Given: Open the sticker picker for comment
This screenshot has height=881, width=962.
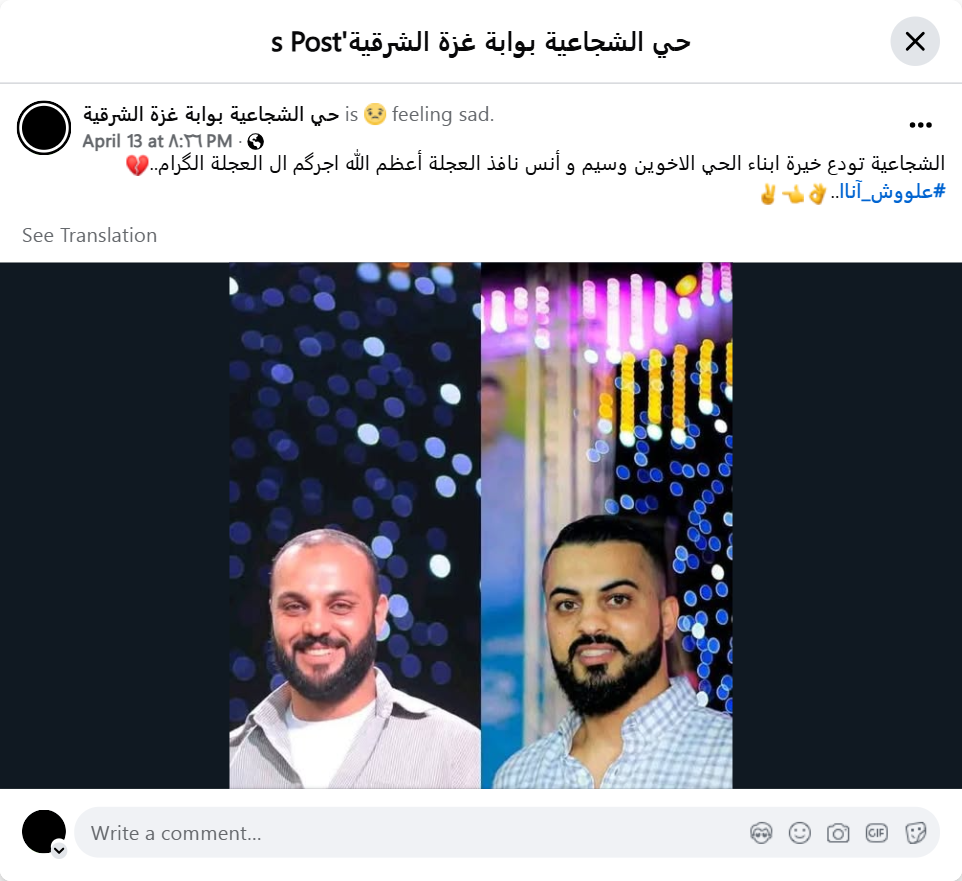Looking at the screenshot, I should pos(915,833).
